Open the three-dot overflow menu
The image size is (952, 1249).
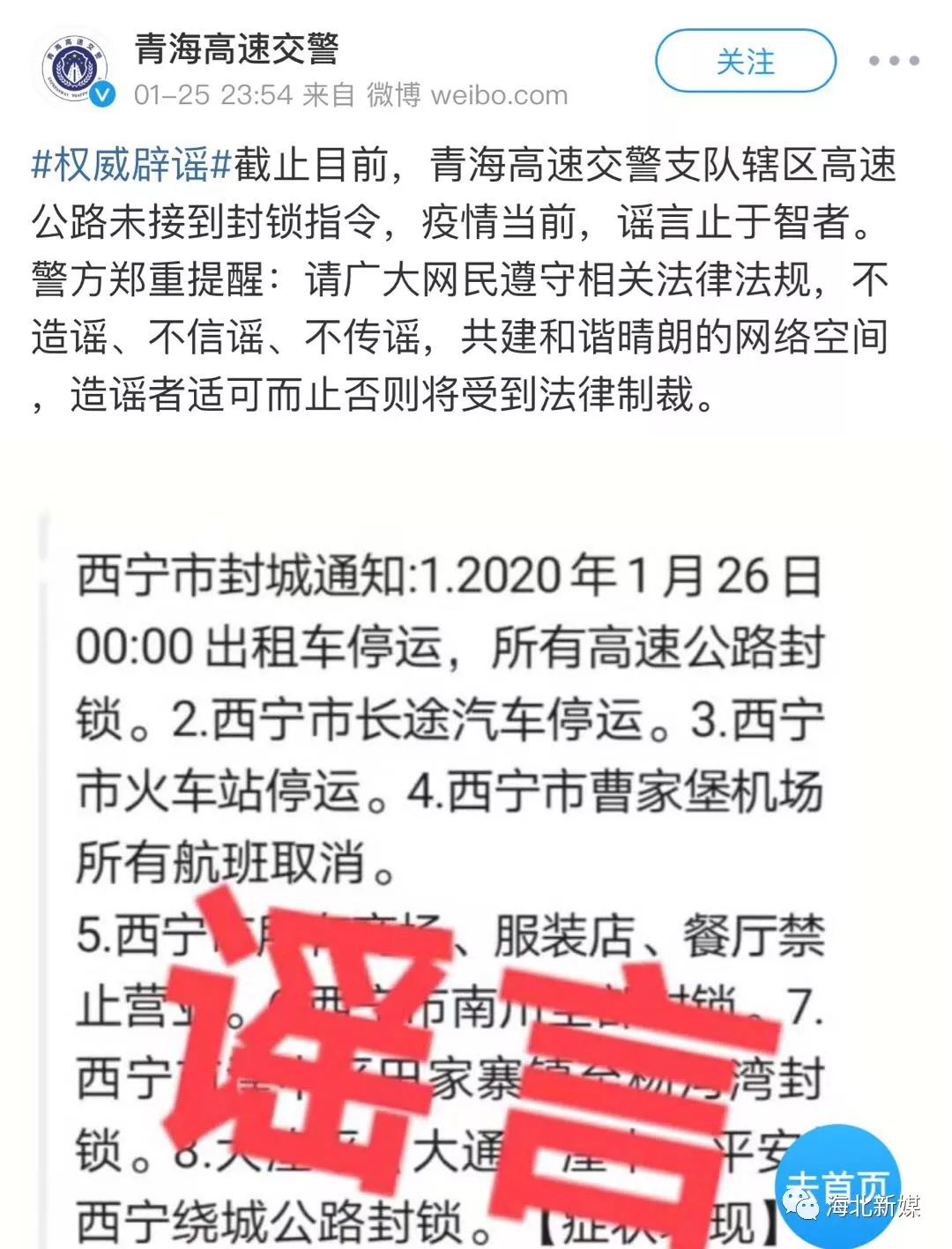click(x=893, y=61)
